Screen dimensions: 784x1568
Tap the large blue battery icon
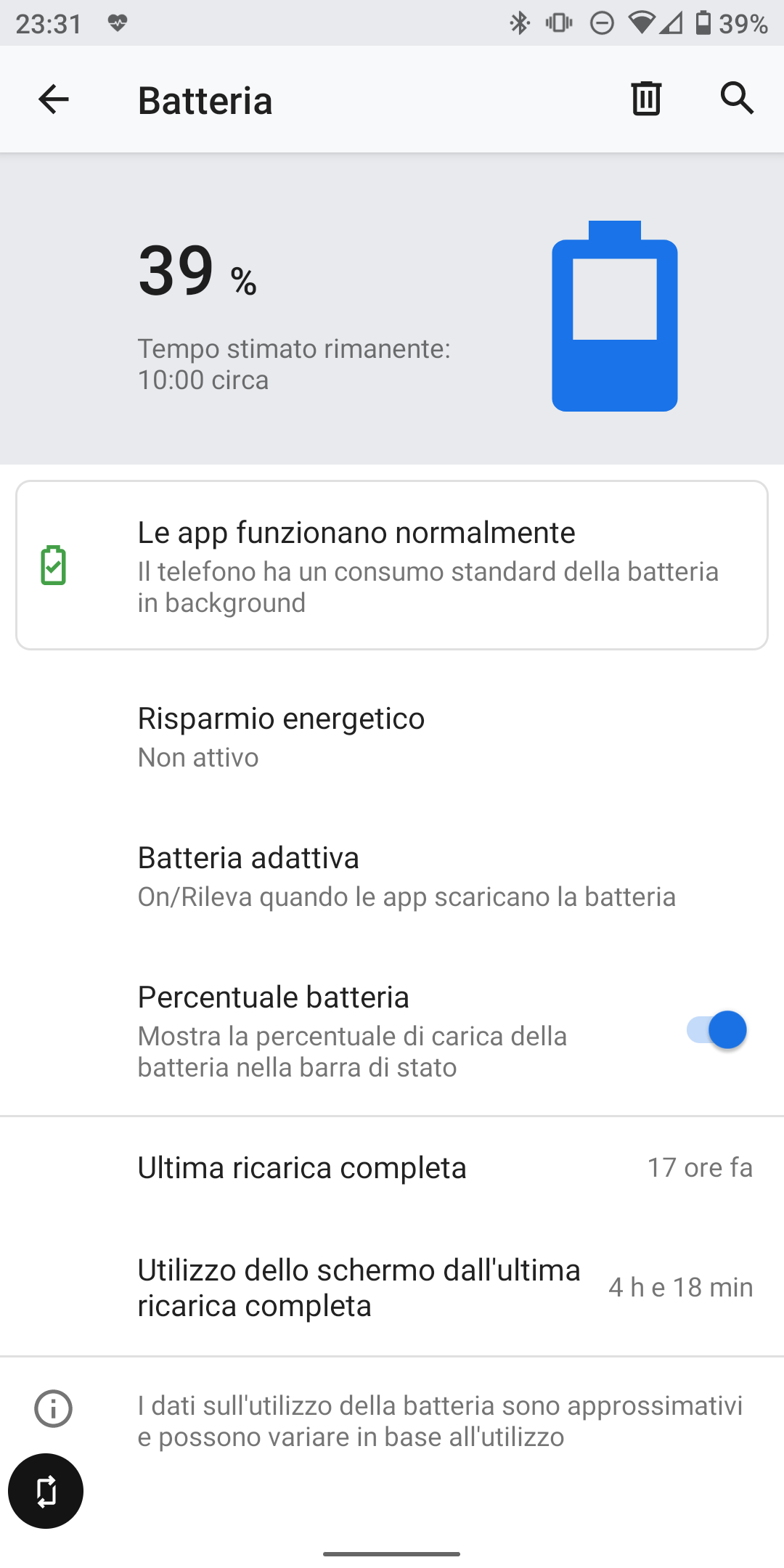click(x=615, y=316)
